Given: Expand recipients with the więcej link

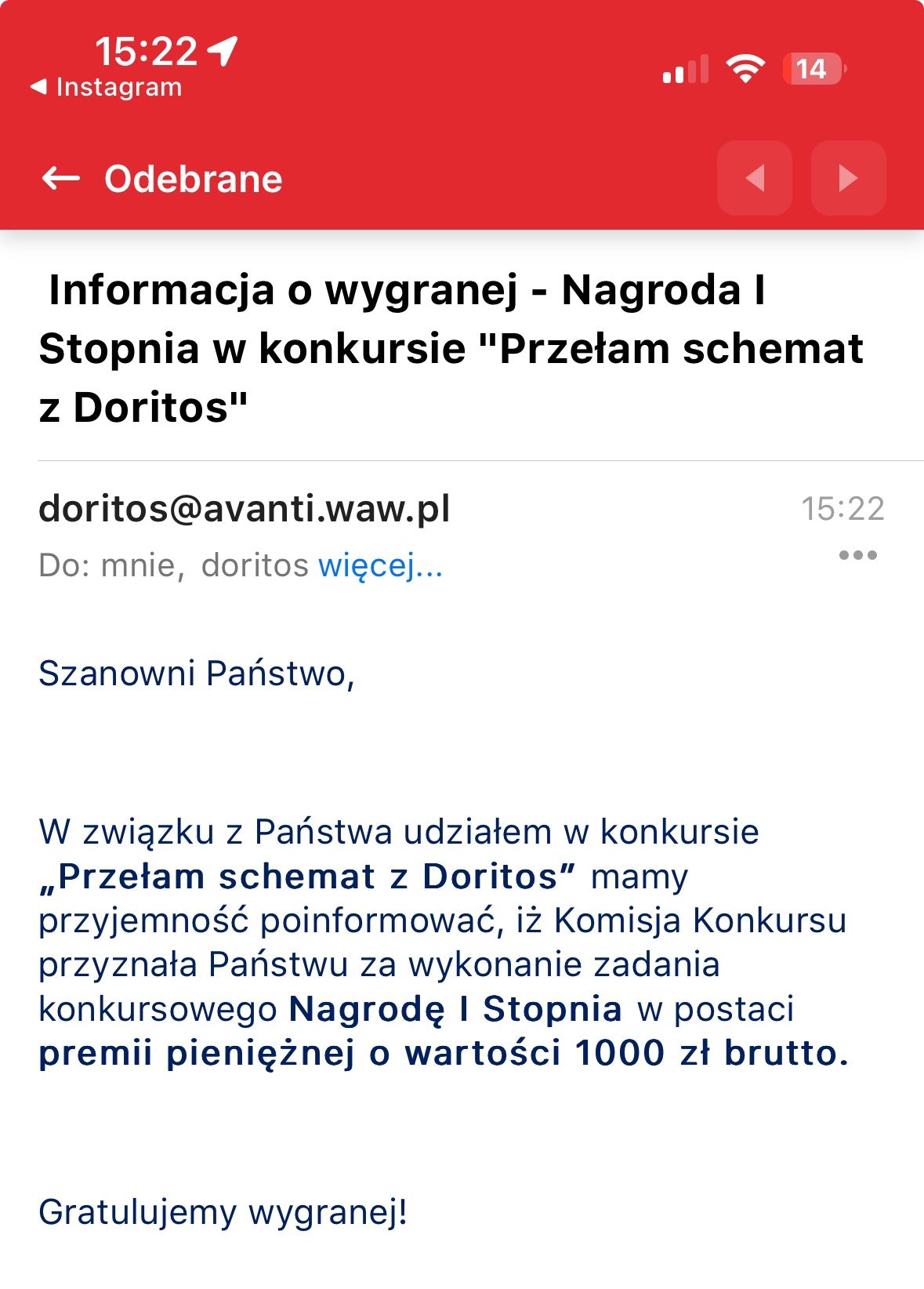Looking at the screenshot, I should coord(380,565).
